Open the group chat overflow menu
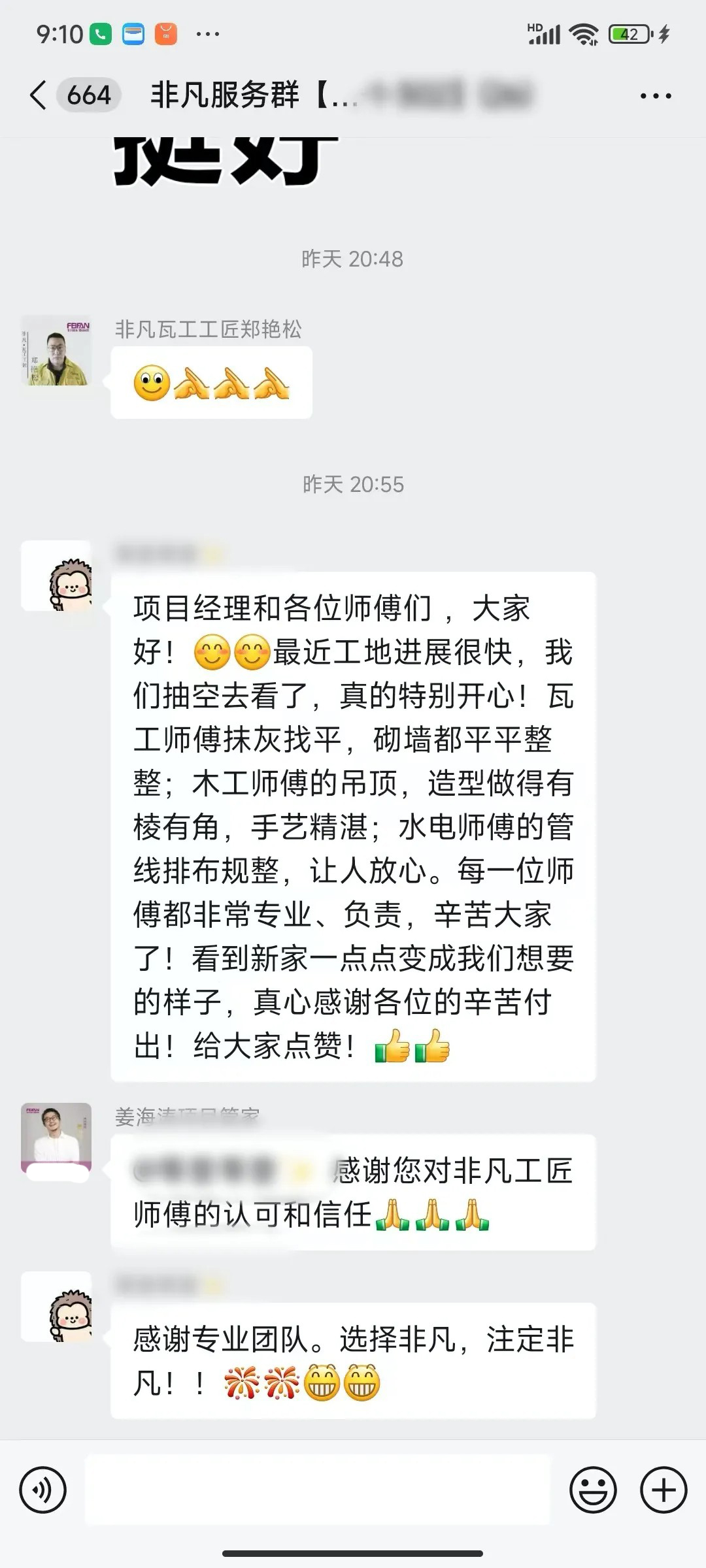 [x=655, y=96]
